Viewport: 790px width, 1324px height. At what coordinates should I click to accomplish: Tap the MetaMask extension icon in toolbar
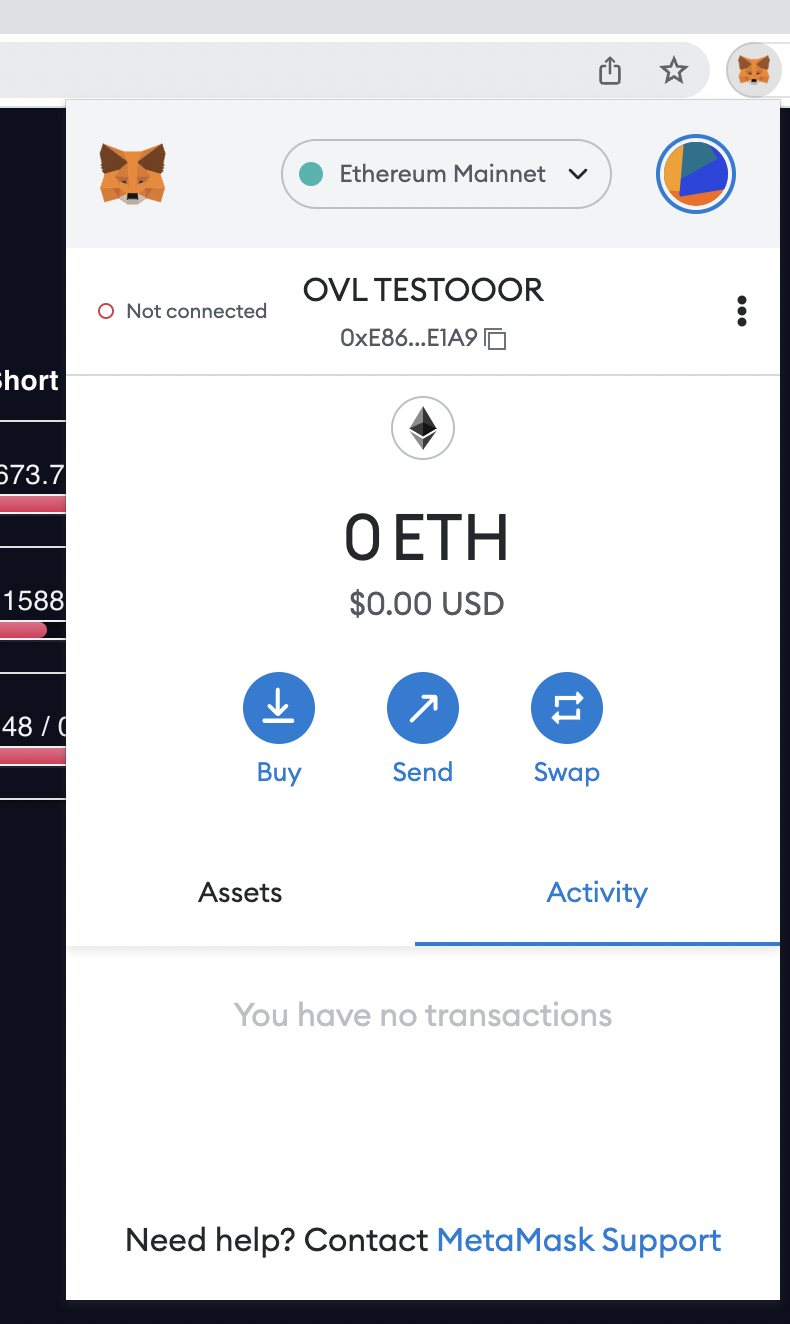(754, 70)
